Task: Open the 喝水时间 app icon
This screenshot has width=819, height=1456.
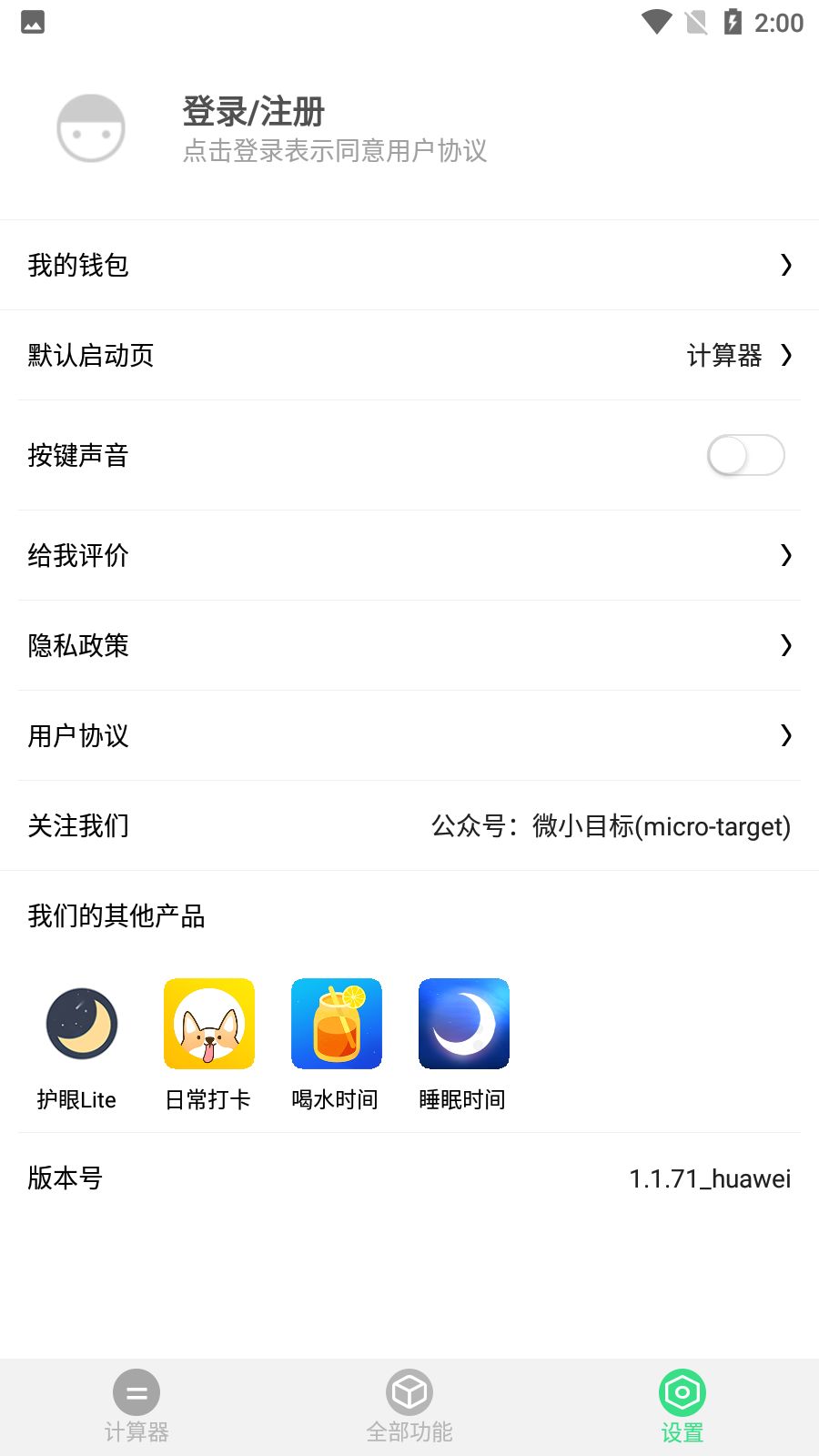Action: [x=337, y=1024]
